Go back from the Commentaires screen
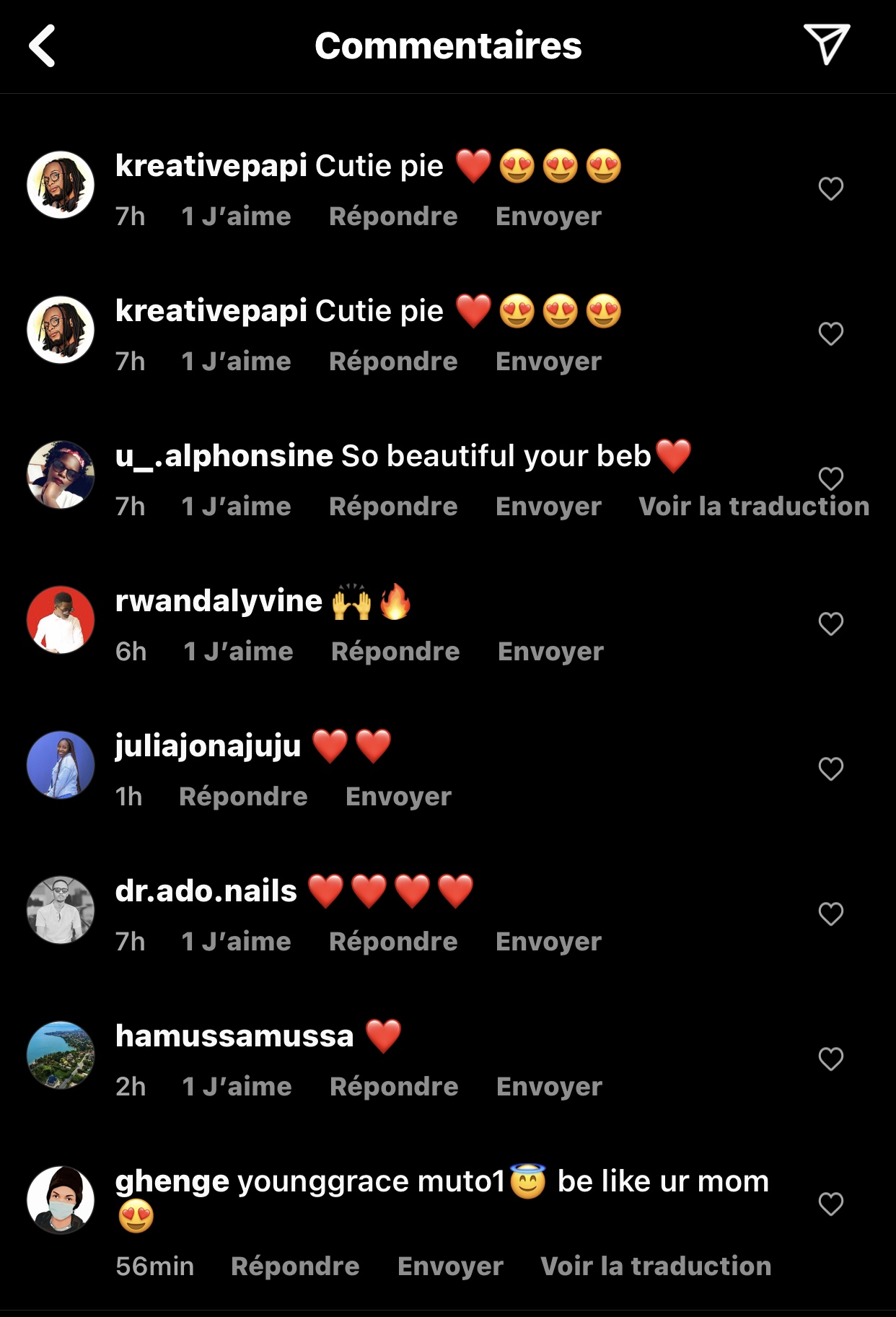The height and width of the screenshot is (1317, 896). click(42, 45)
